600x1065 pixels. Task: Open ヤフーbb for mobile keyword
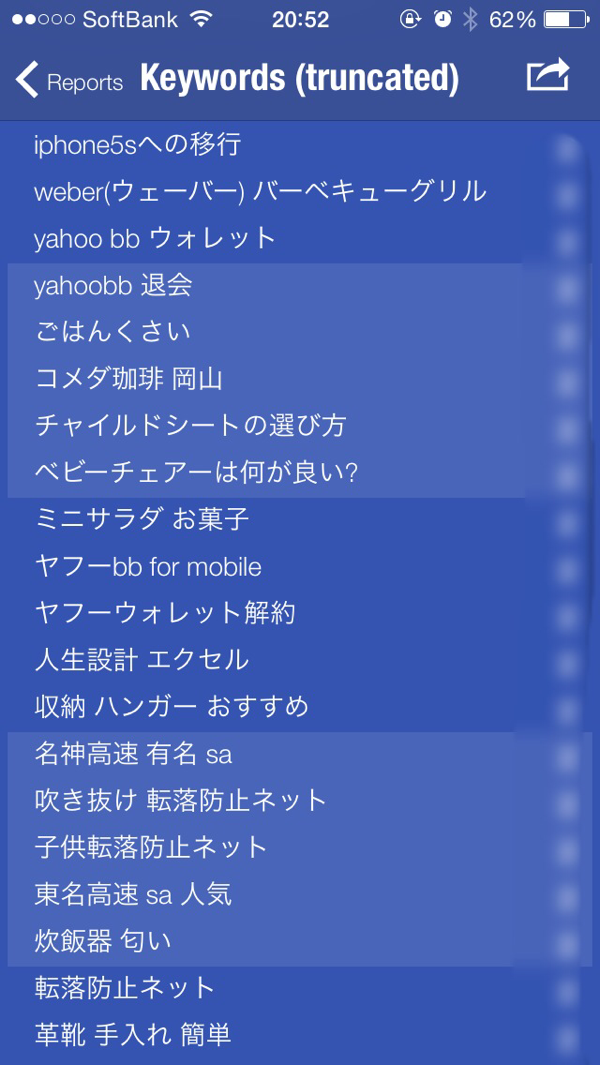click(x=300, y=567)
